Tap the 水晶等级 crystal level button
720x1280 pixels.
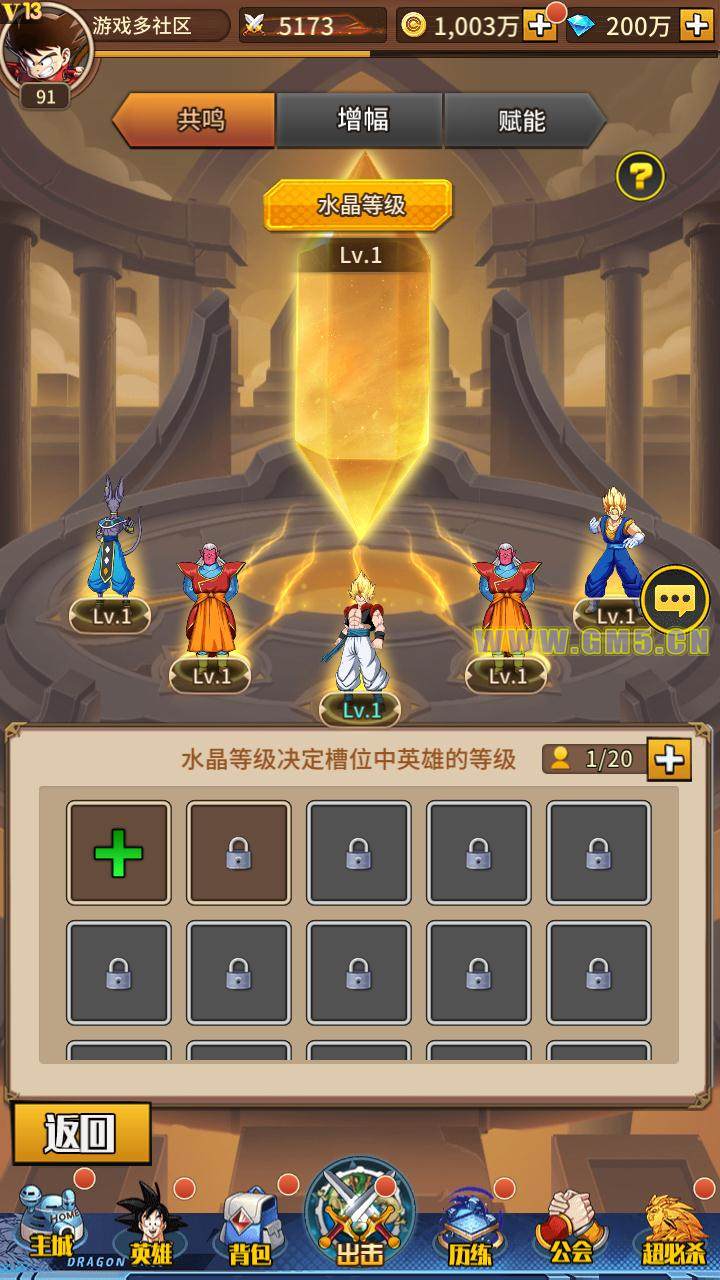359,205
